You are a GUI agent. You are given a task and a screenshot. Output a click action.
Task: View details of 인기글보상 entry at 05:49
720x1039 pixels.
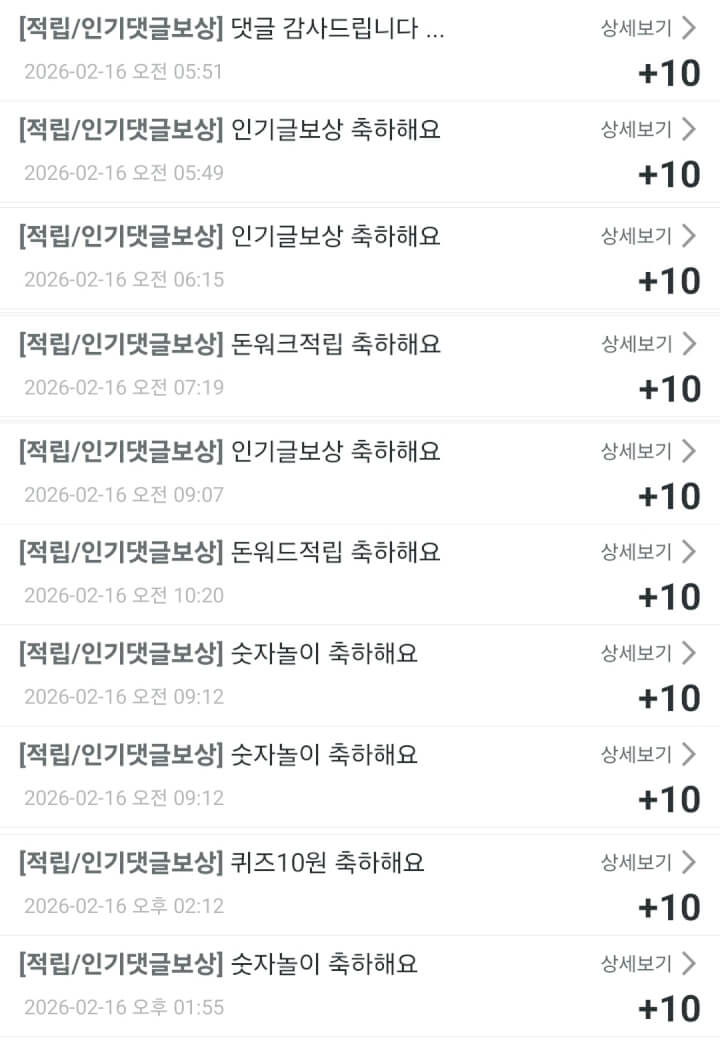[x=648, y=129]
